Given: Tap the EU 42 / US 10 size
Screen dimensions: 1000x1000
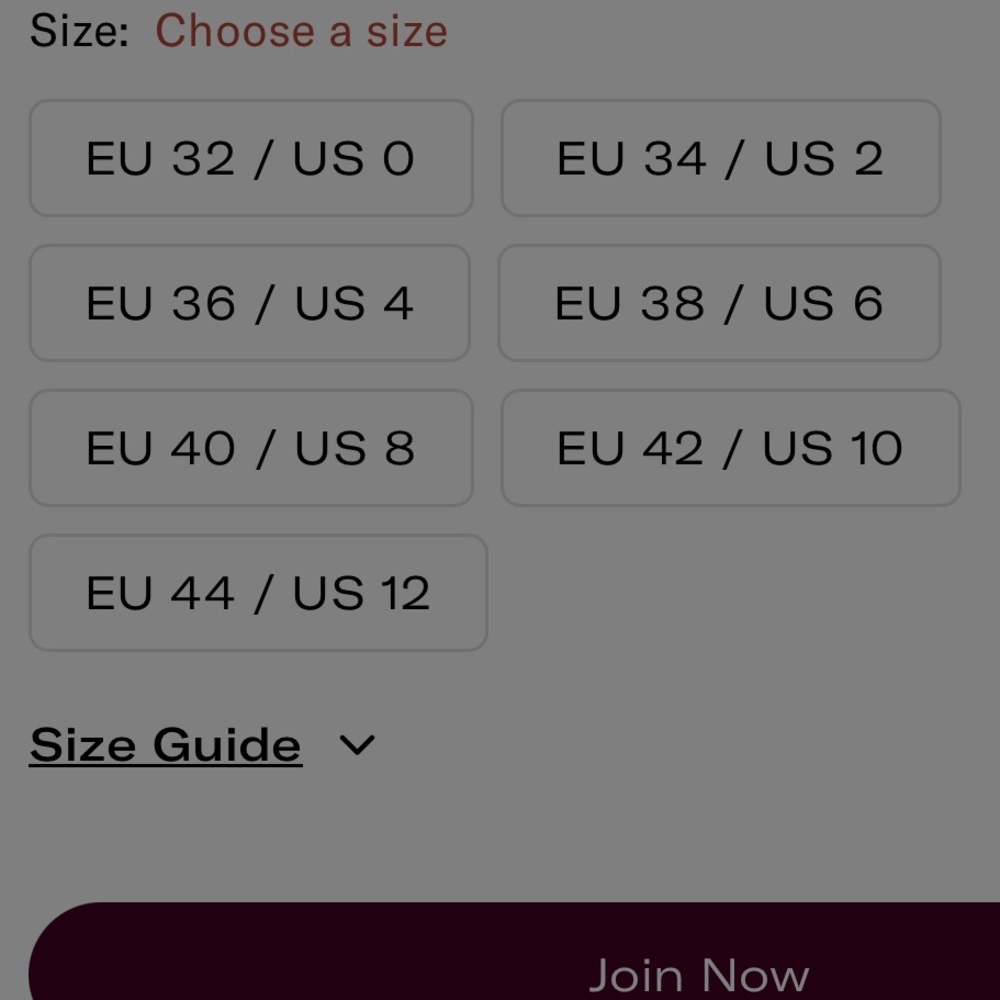Looking at the screenshot, I should [x=730, y=448].
